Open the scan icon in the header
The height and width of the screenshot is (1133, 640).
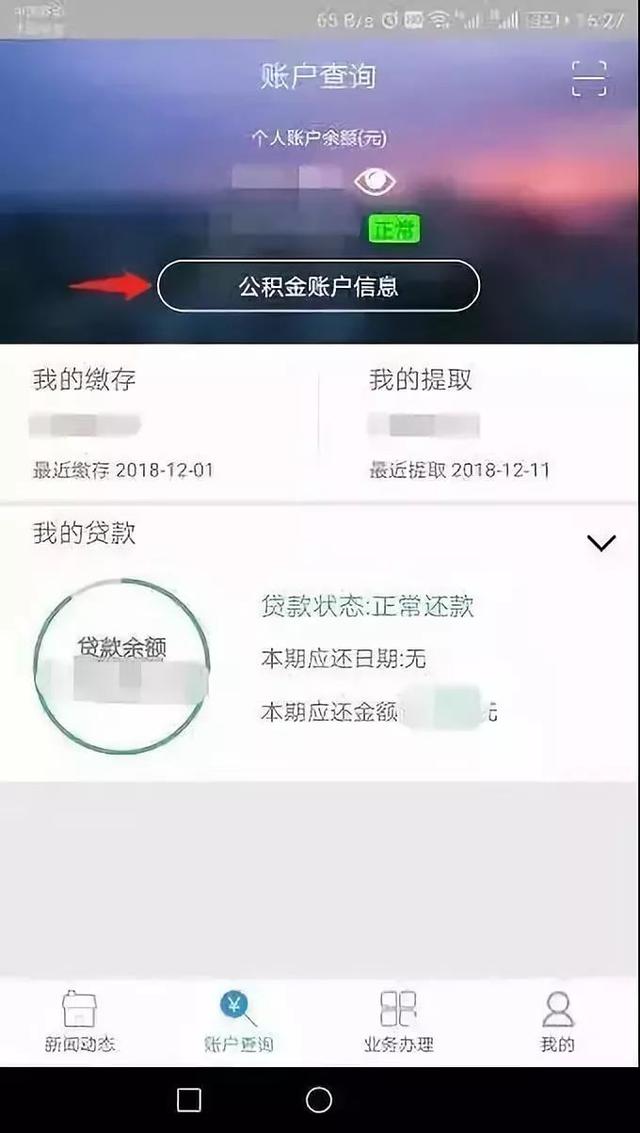589,78
